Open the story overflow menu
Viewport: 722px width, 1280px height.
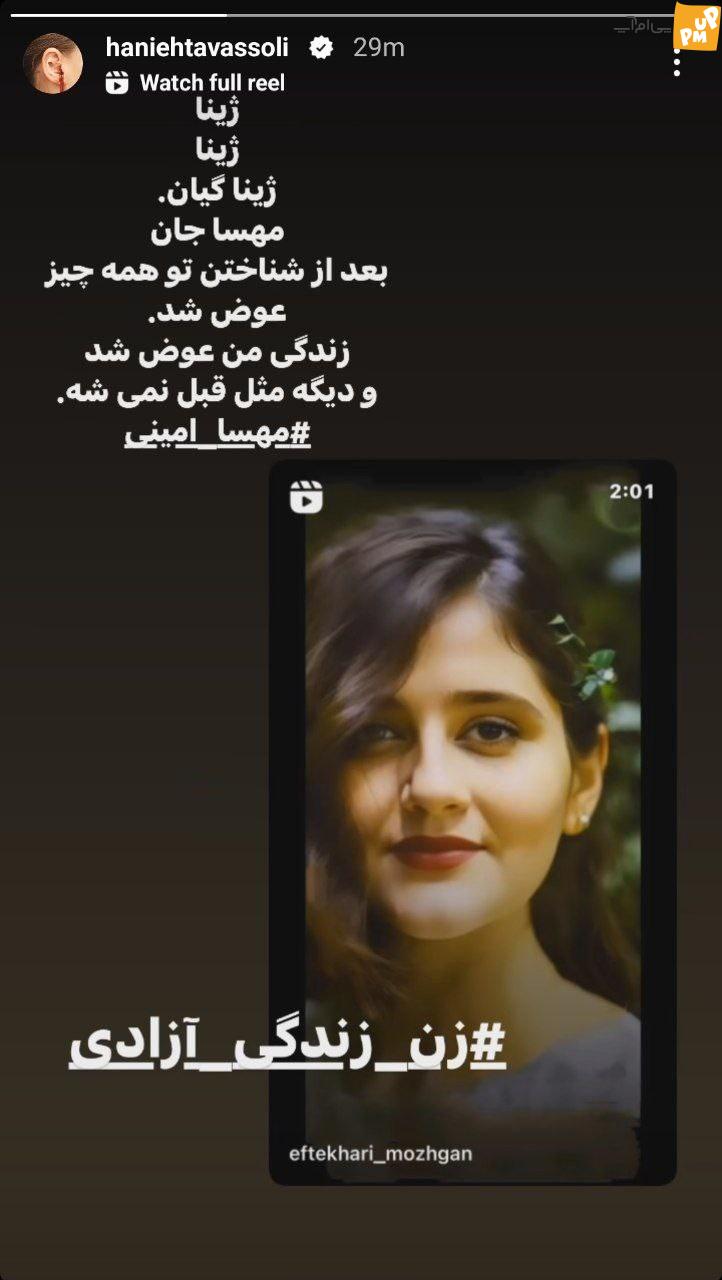coord(677,63)
